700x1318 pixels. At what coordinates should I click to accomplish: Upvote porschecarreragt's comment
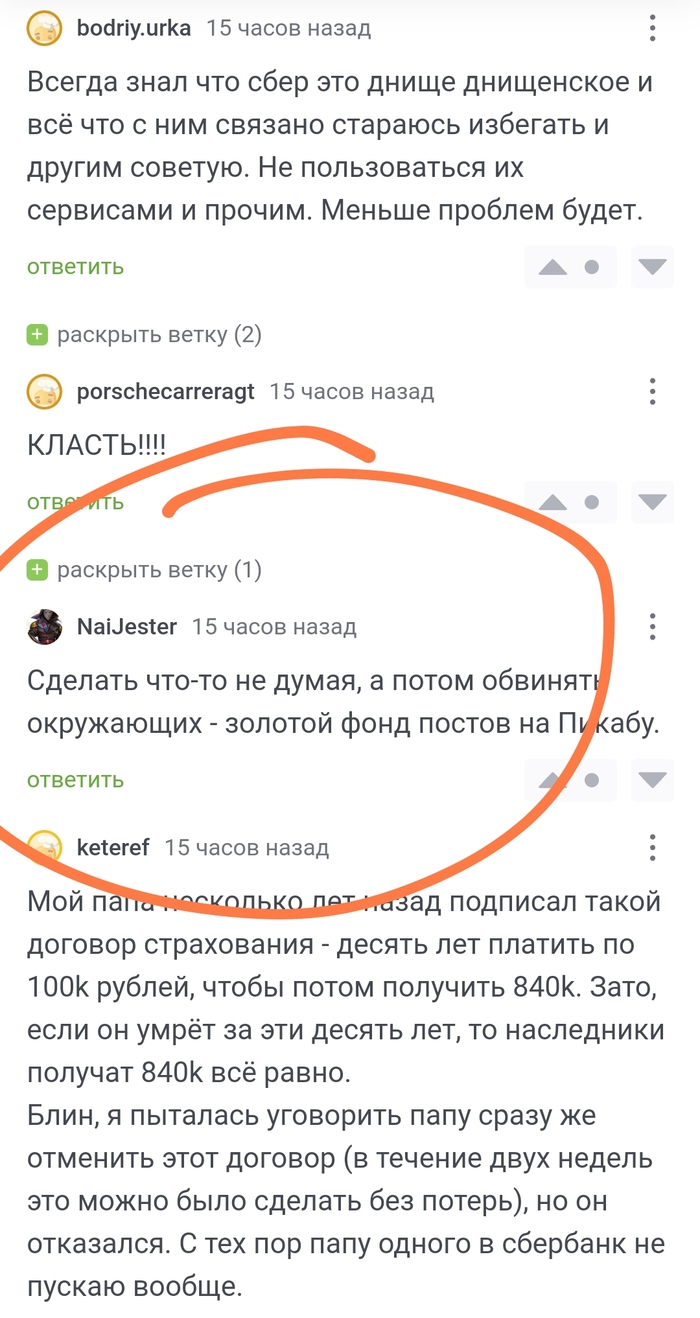point(553,502)
